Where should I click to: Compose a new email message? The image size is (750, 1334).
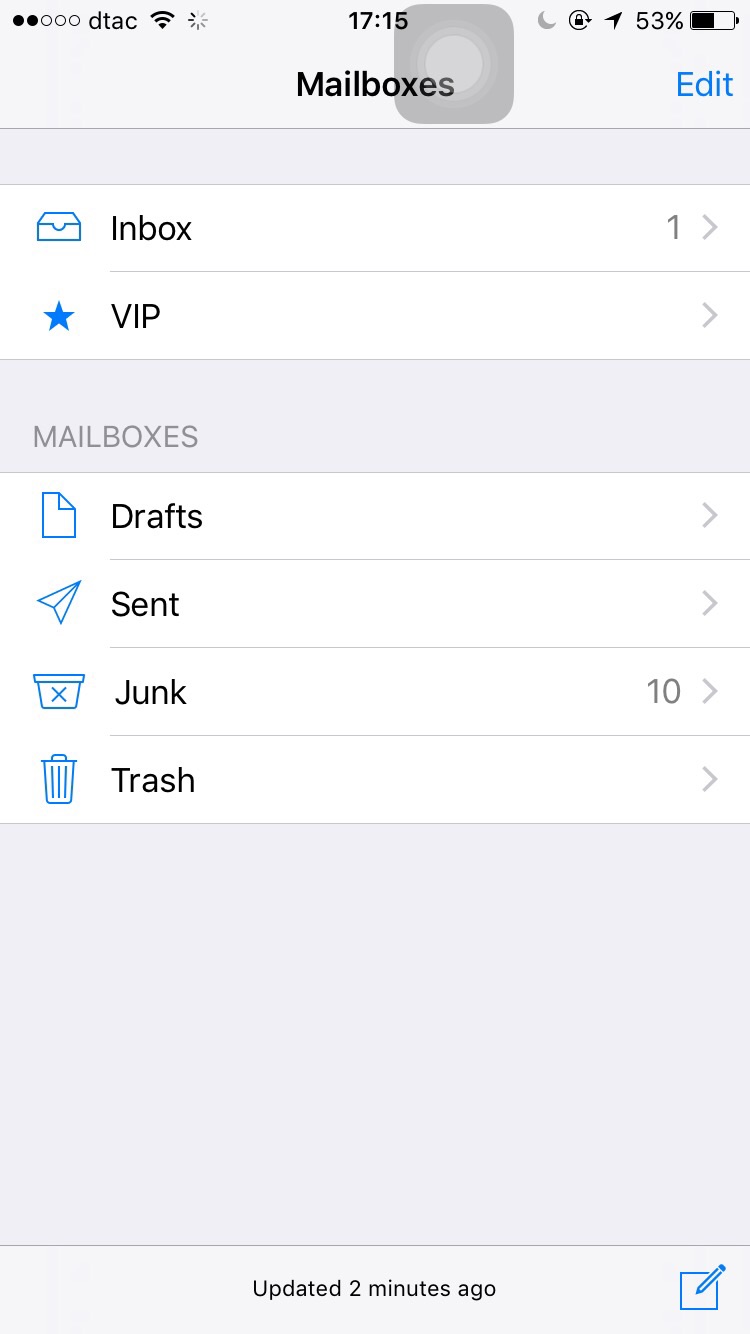point(702,1287)
